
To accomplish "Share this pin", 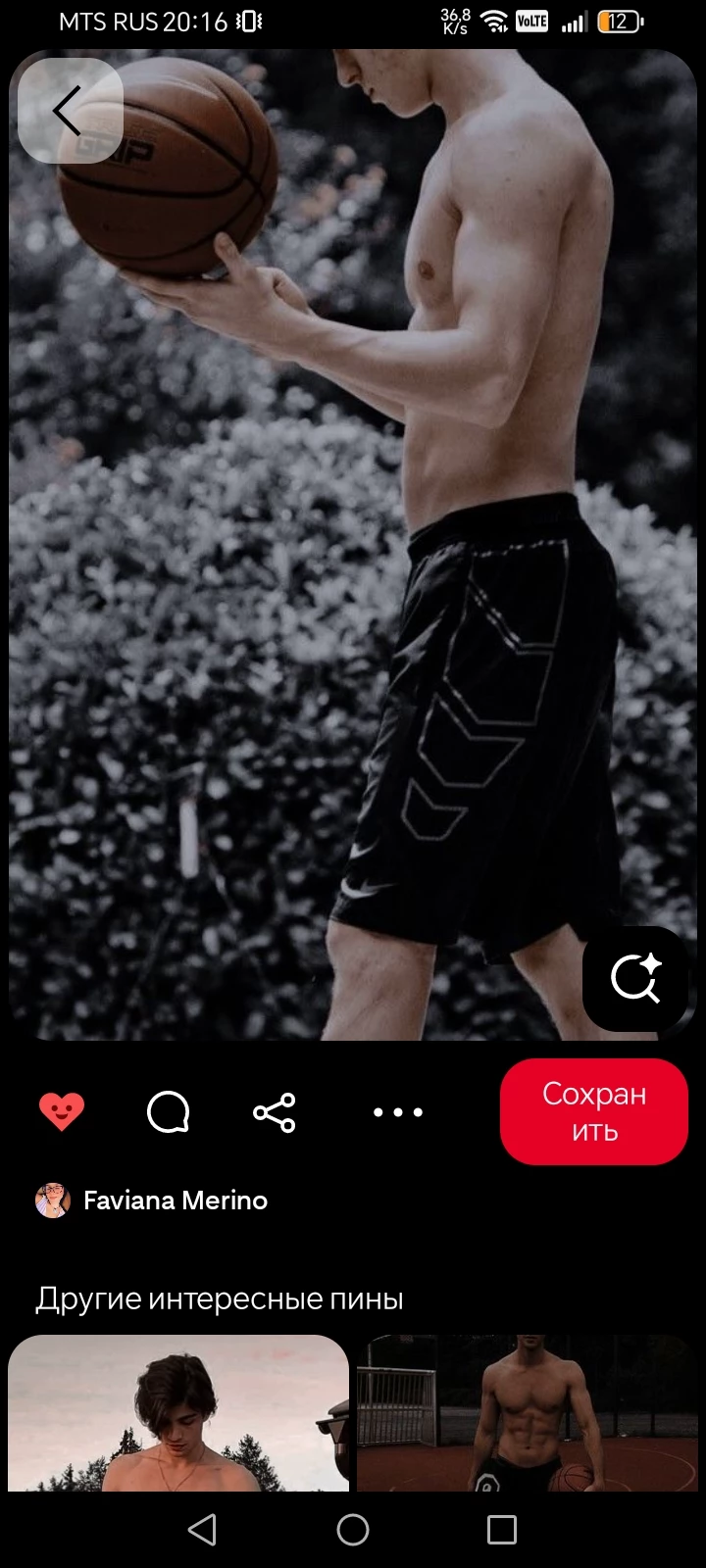I will [x=275, y=1112].
